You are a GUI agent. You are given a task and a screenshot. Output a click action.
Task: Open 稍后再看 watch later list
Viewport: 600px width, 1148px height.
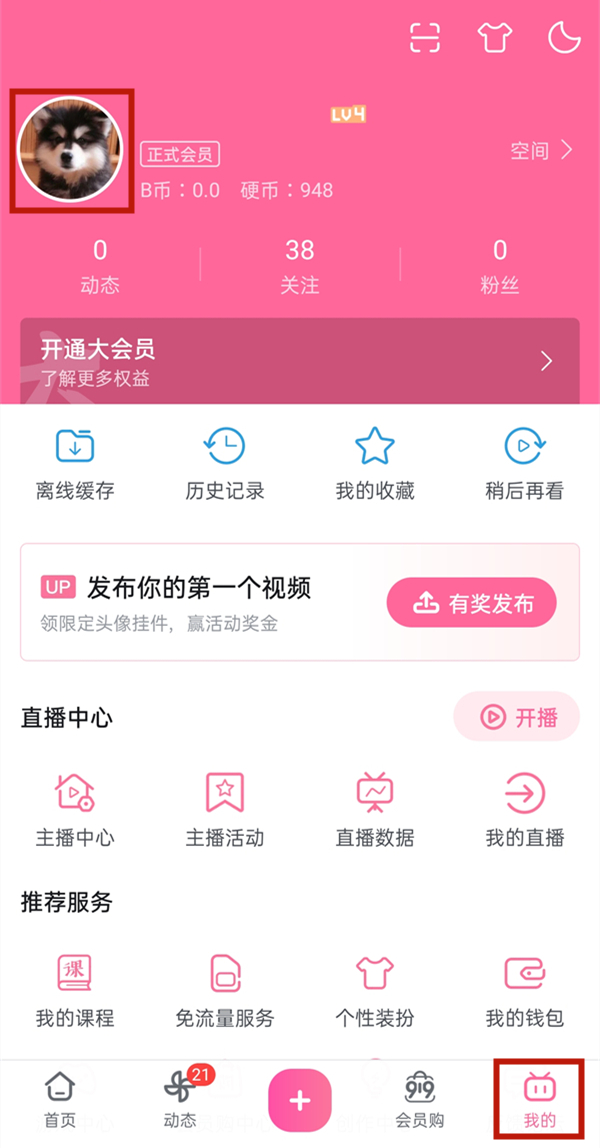(525, 463)
